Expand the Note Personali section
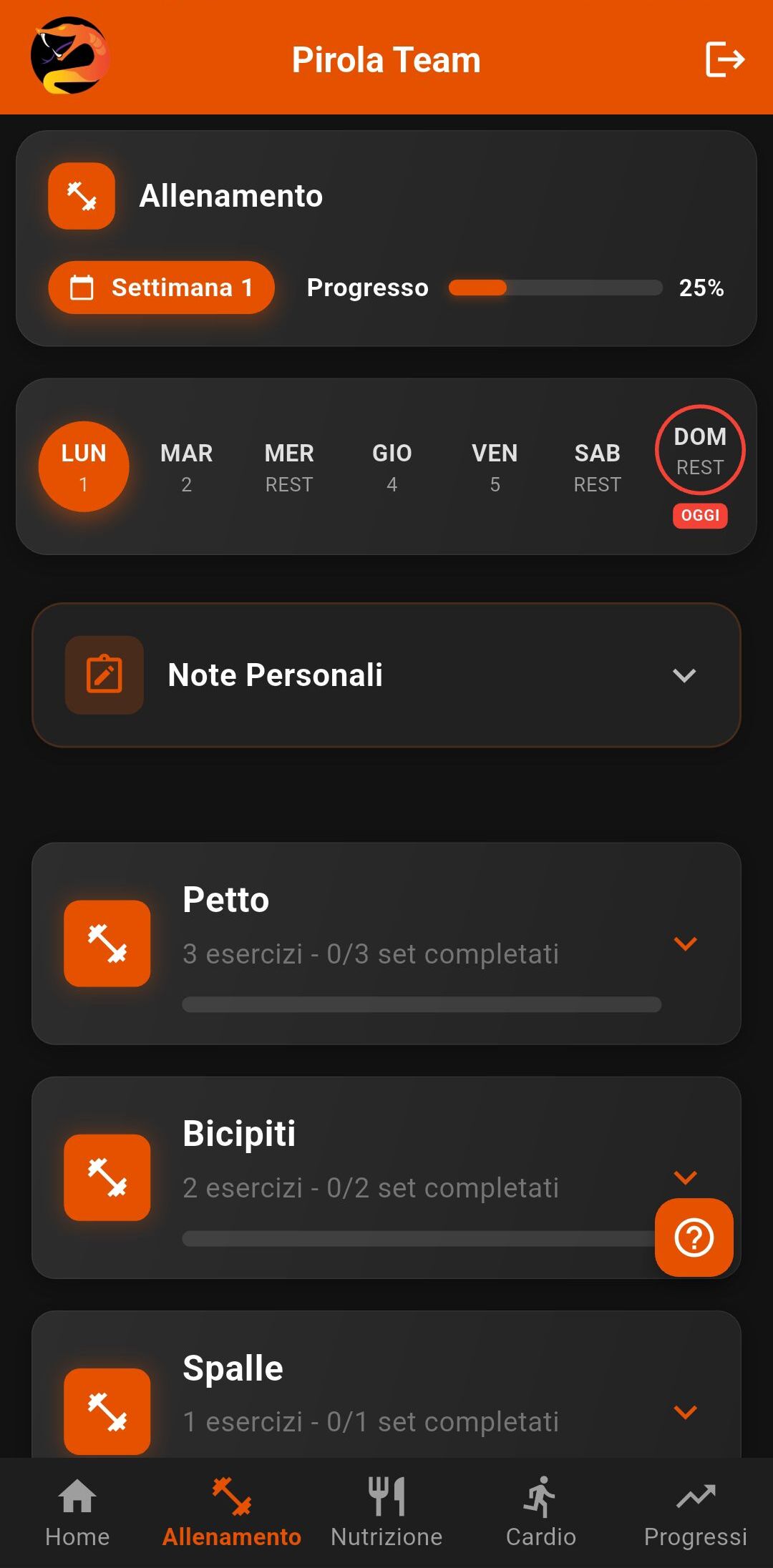773x1568 pixels. coord(685,675)
